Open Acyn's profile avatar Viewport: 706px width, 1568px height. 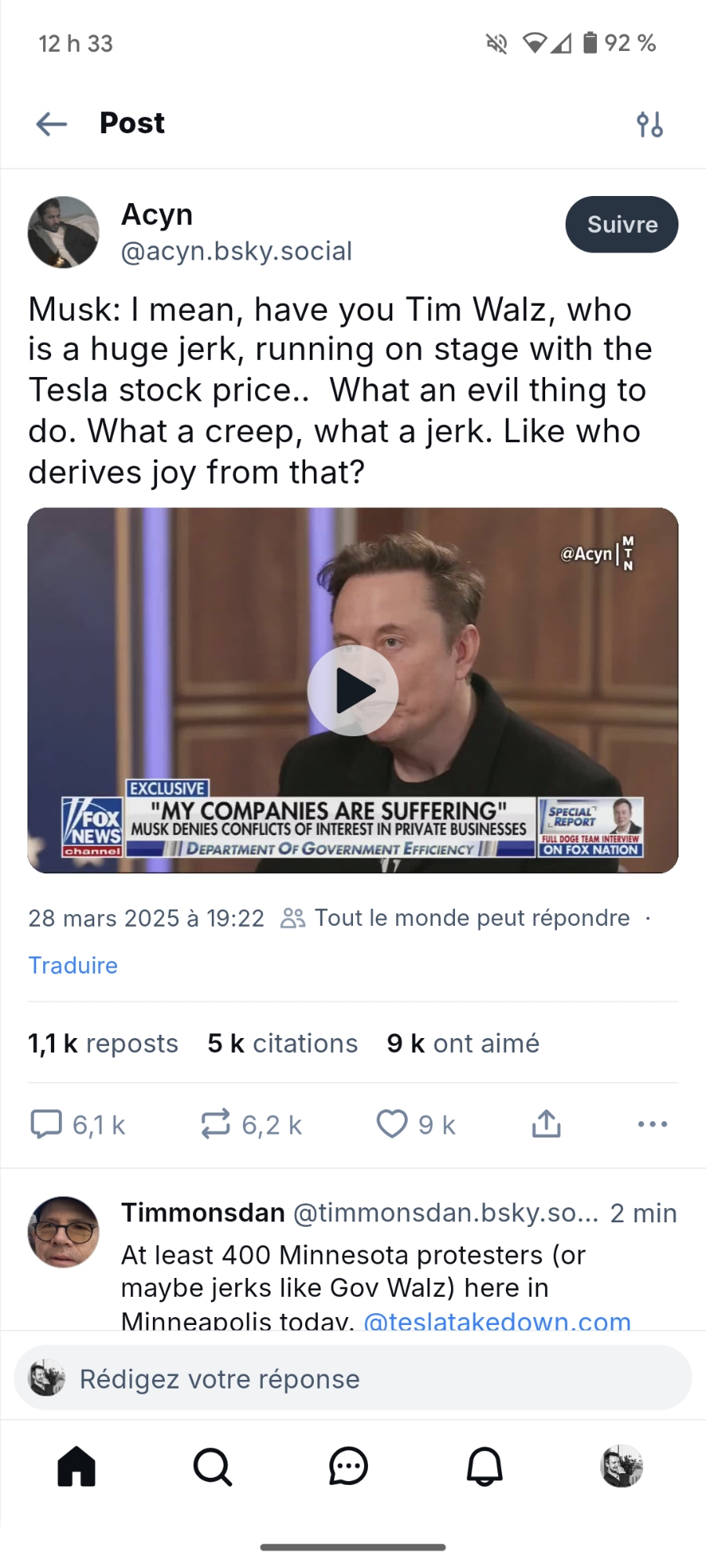(x=64, y=232)
